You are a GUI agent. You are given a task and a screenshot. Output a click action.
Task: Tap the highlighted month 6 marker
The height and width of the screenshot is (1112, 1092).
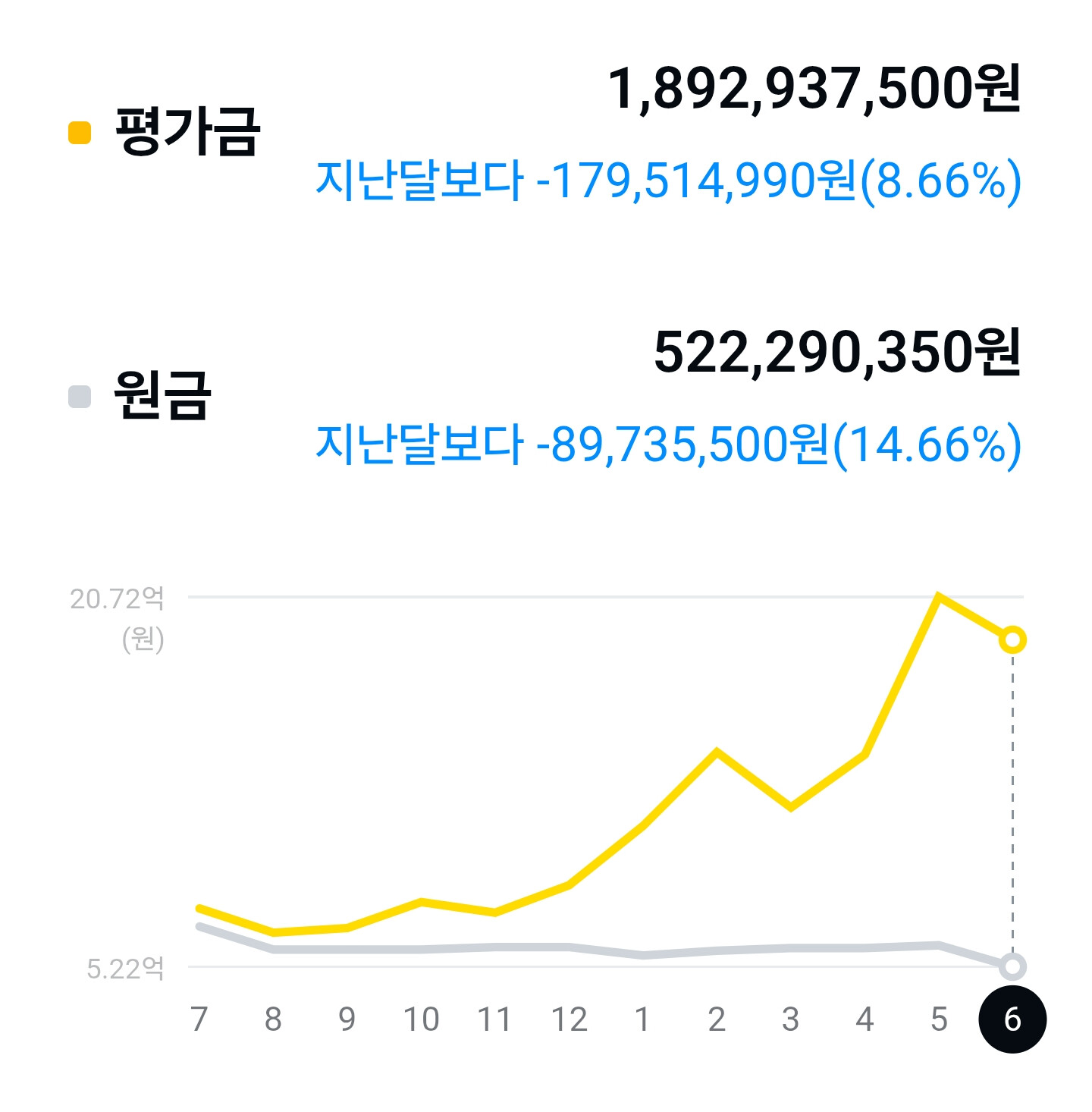pos(1012,1019)
